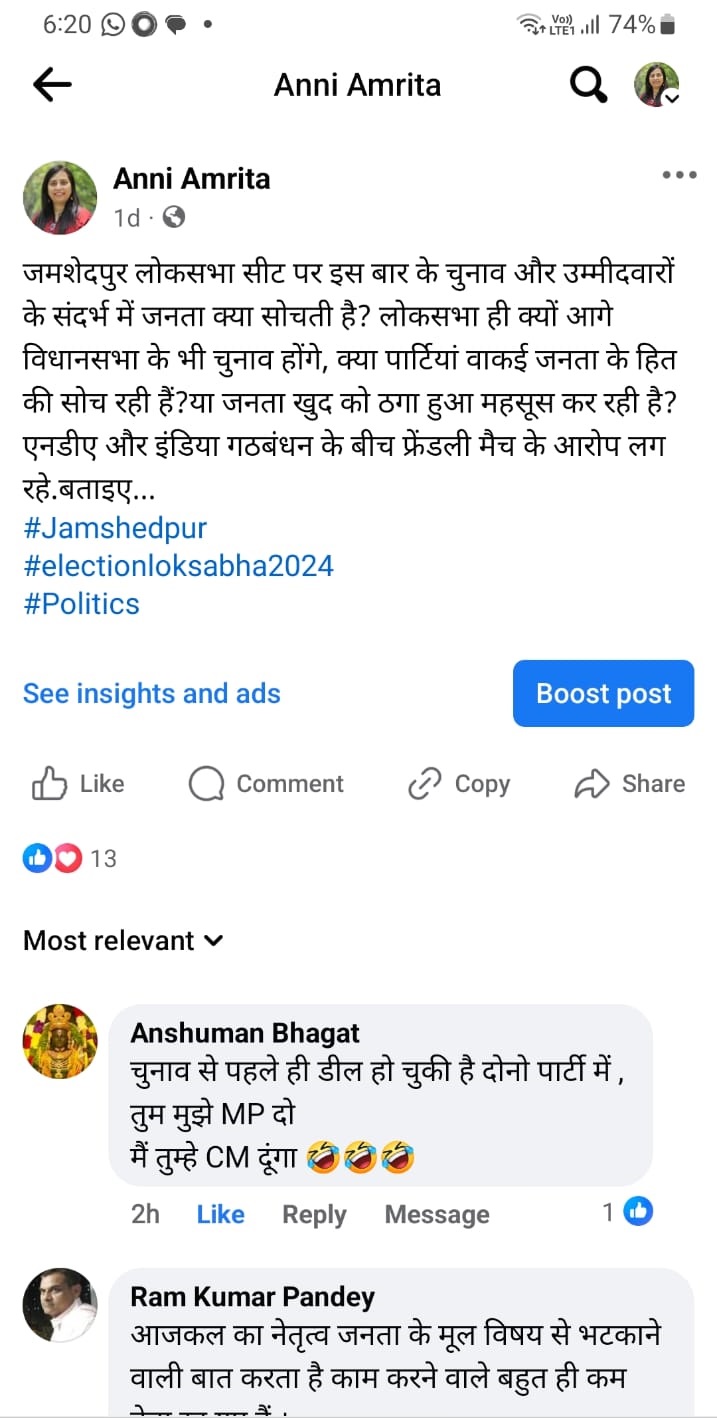717x1418 pixels.
Task: Like Anshuman Bhagat's comment
Action: click(220, 1214)
